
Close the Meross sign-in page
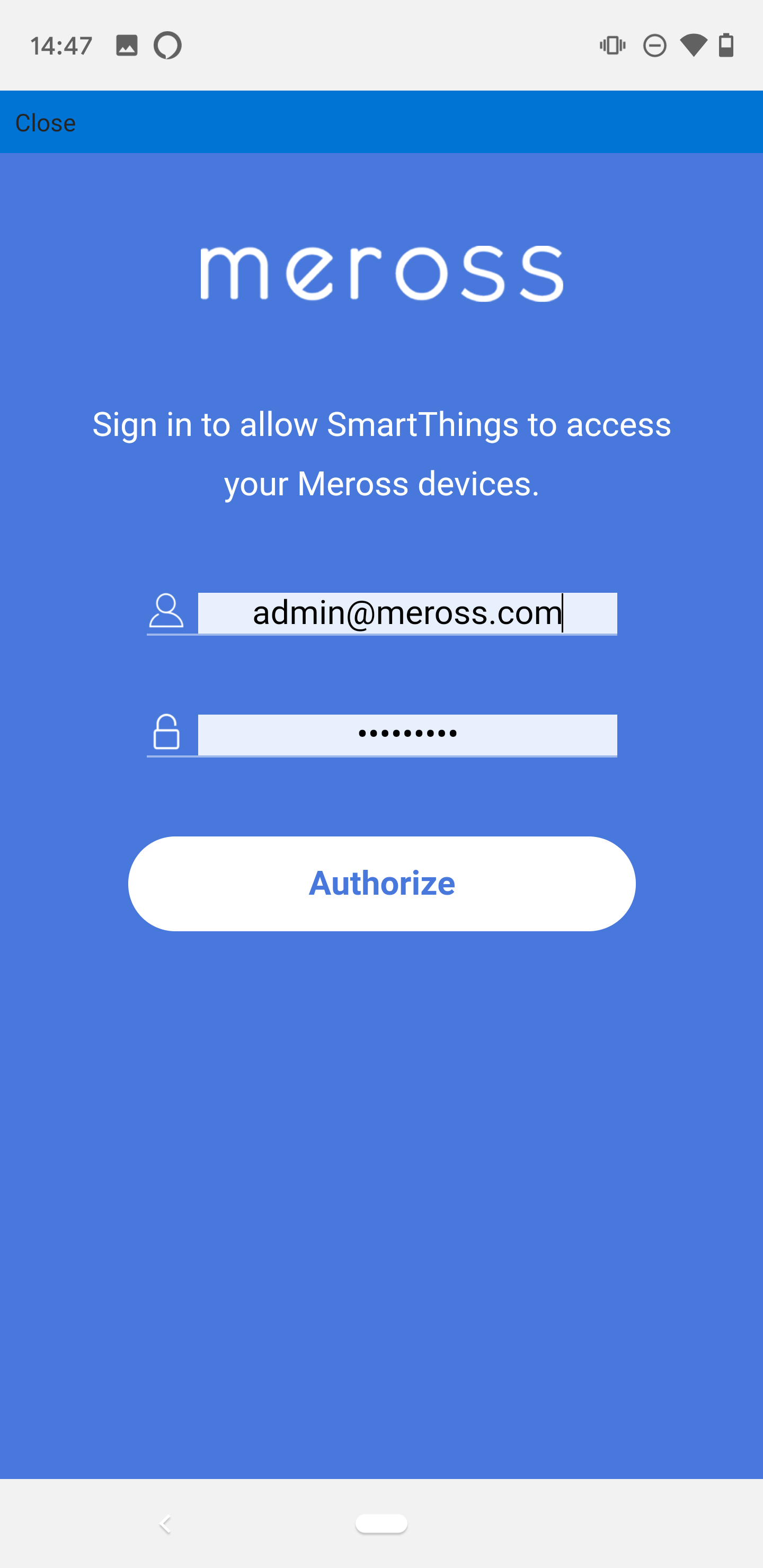[x=45, y=123]
